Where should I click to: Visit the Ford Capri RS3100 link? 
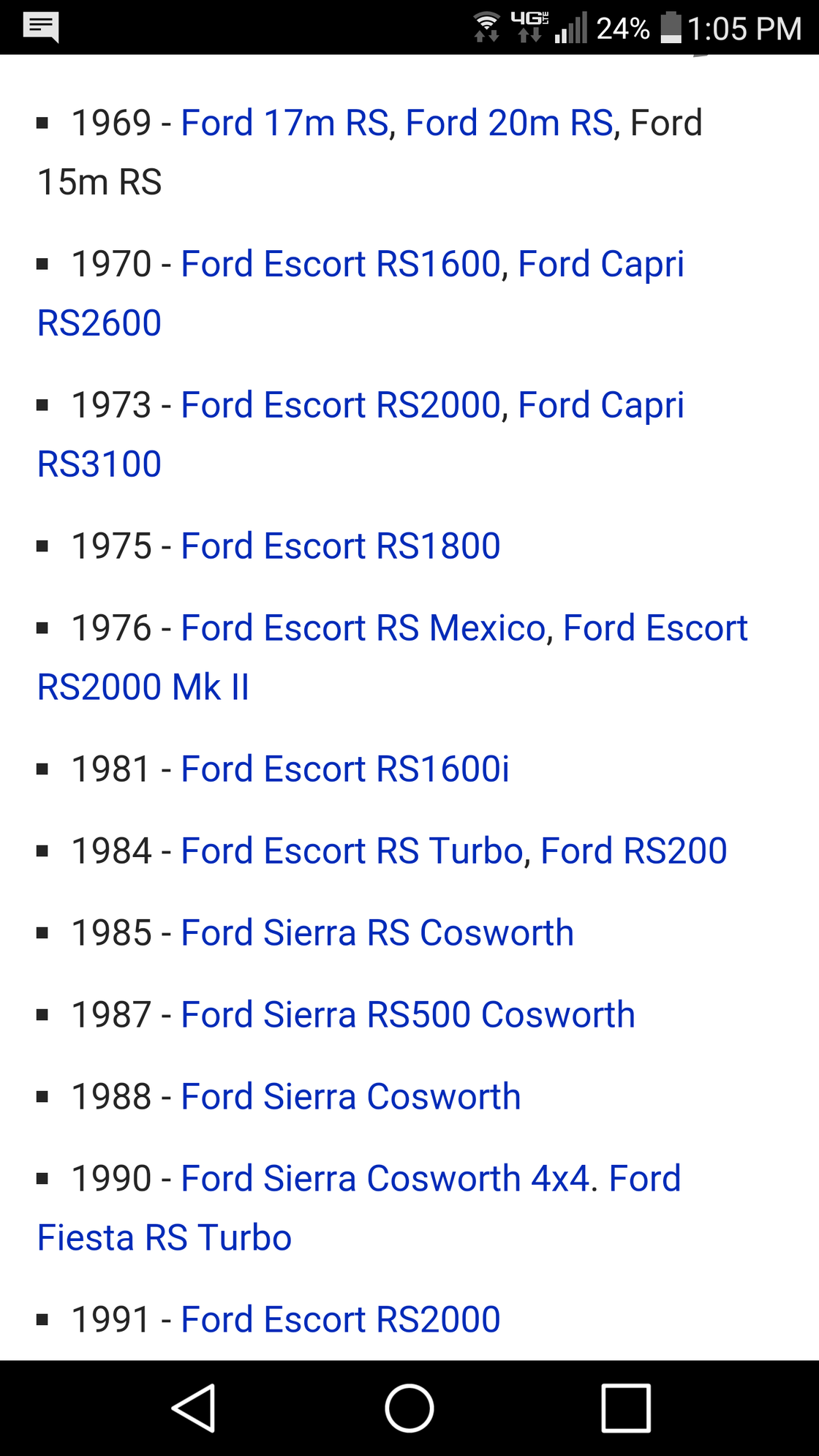tap(601, 405)
